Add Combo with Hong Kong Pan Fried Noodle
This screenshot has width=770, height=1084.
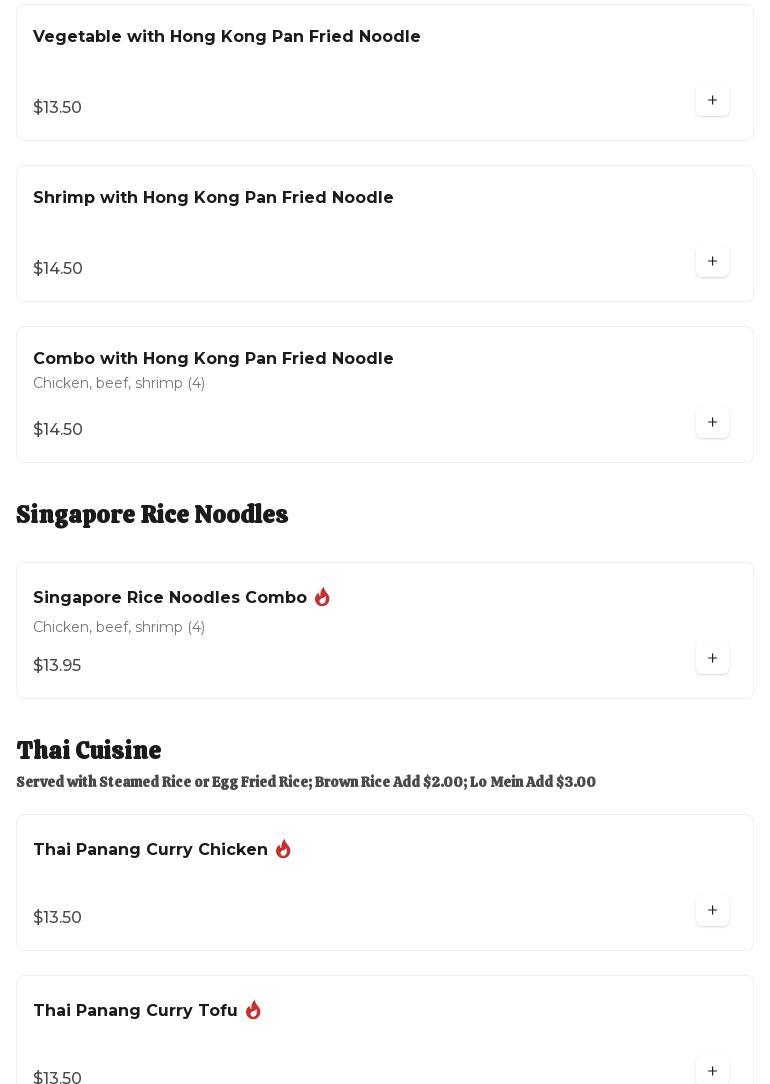[x=712, y=423]
